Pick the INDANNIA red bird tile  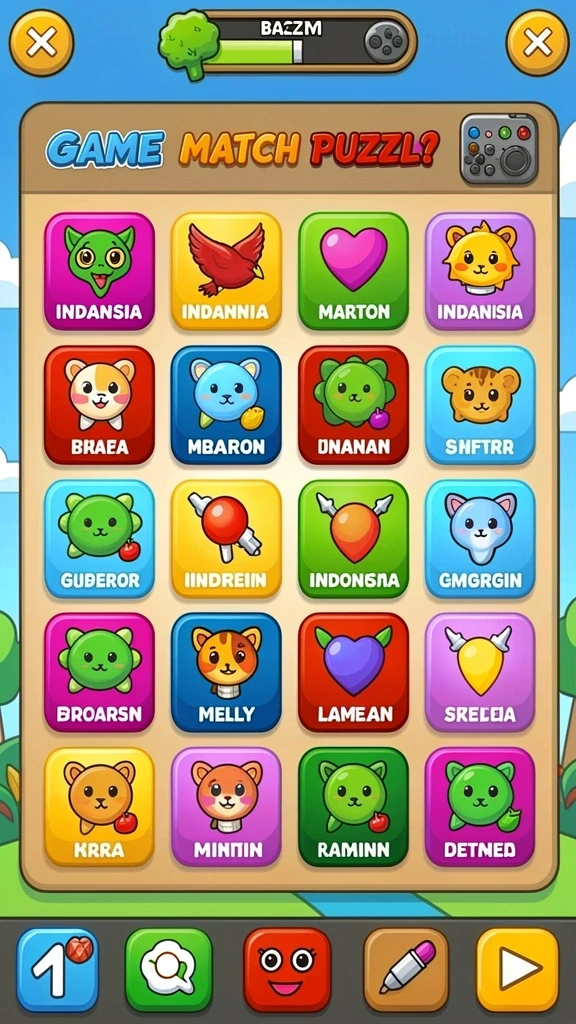coord(227,271)
